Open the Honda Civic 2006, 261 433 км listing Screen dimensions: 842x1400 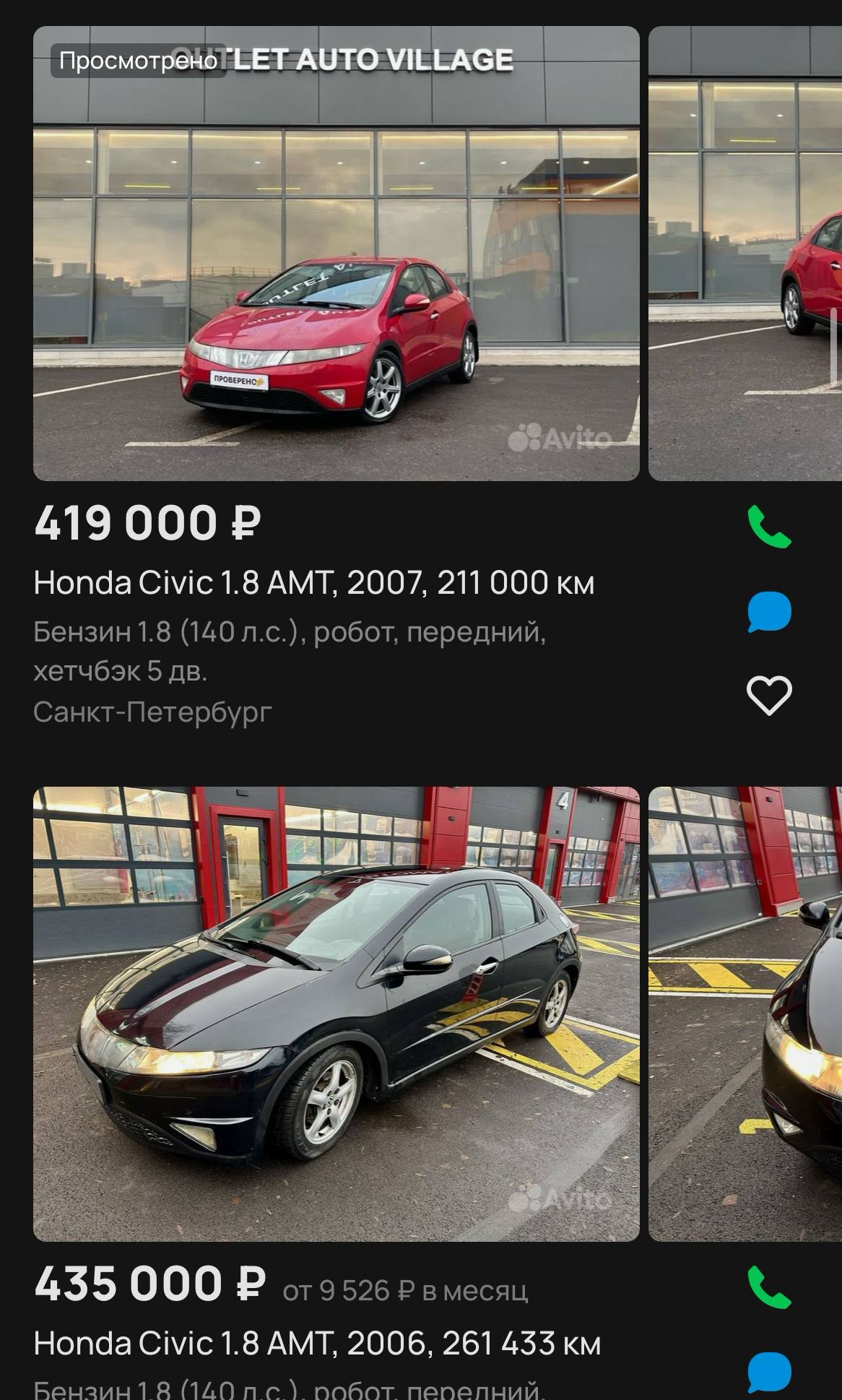pyautogui.click(x=317, y=1344)
